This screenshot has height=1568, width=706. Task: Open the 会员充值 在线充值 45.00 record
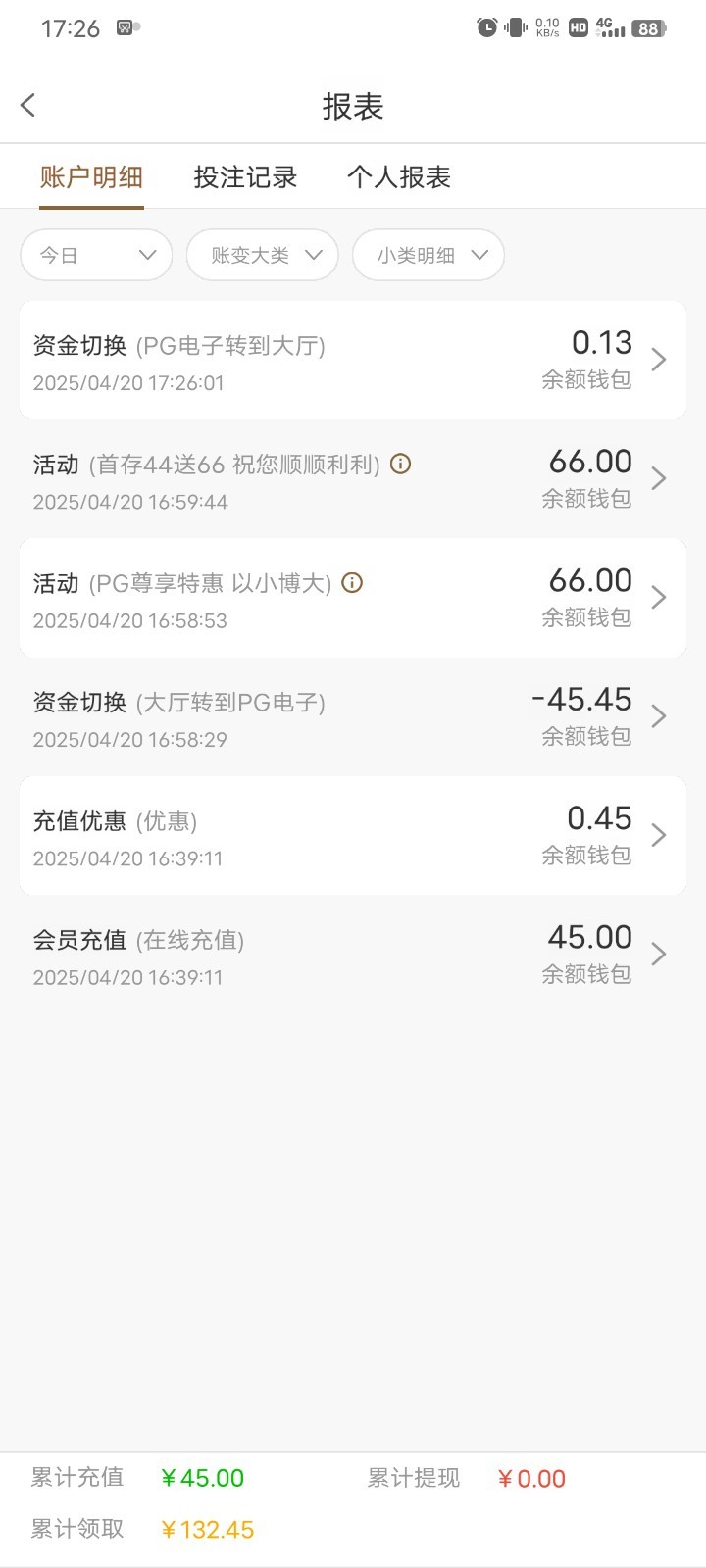tap(353, 955)
